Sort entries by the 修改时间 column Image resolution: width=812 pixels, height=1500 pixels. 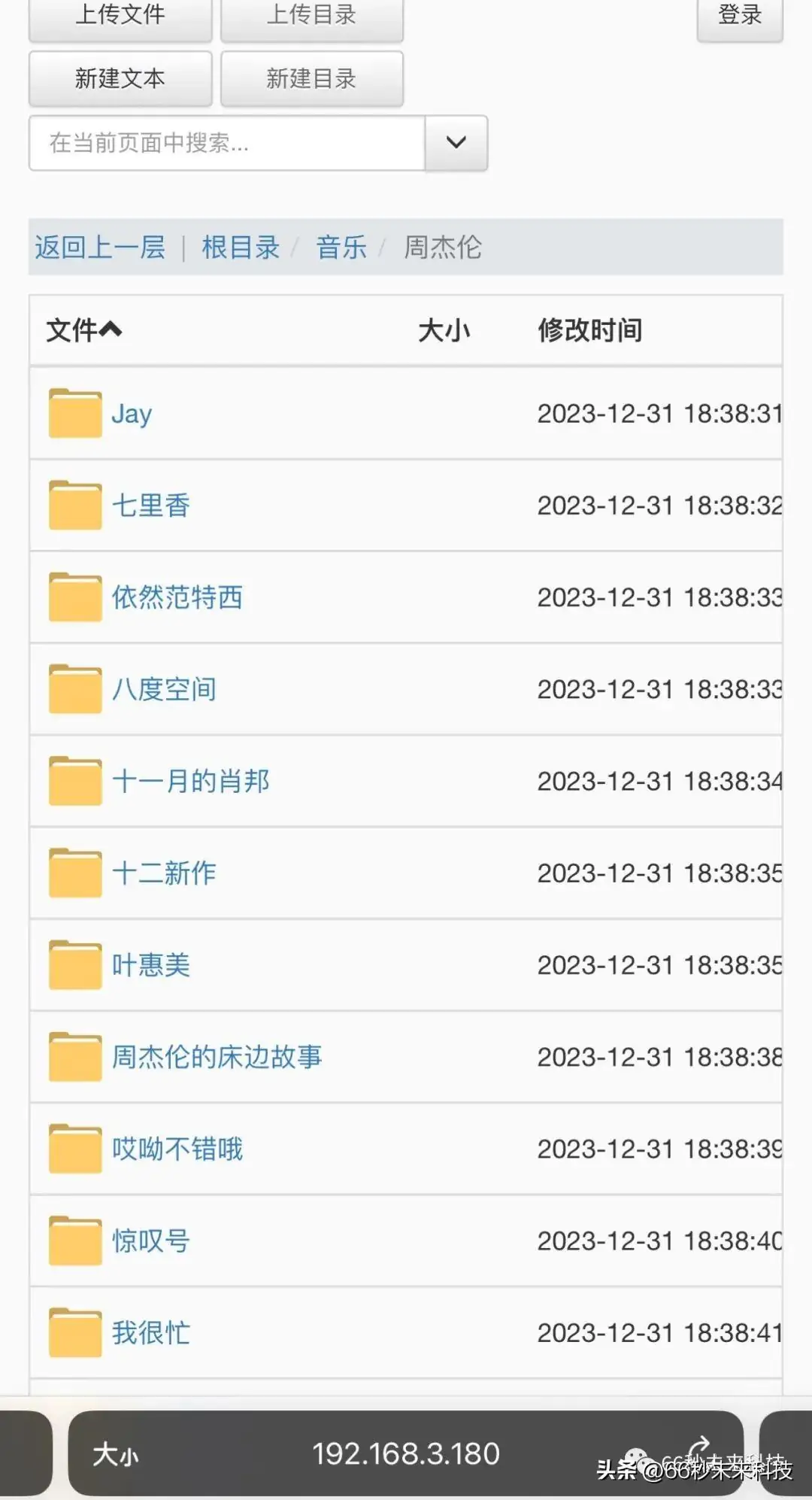point(589,329)
